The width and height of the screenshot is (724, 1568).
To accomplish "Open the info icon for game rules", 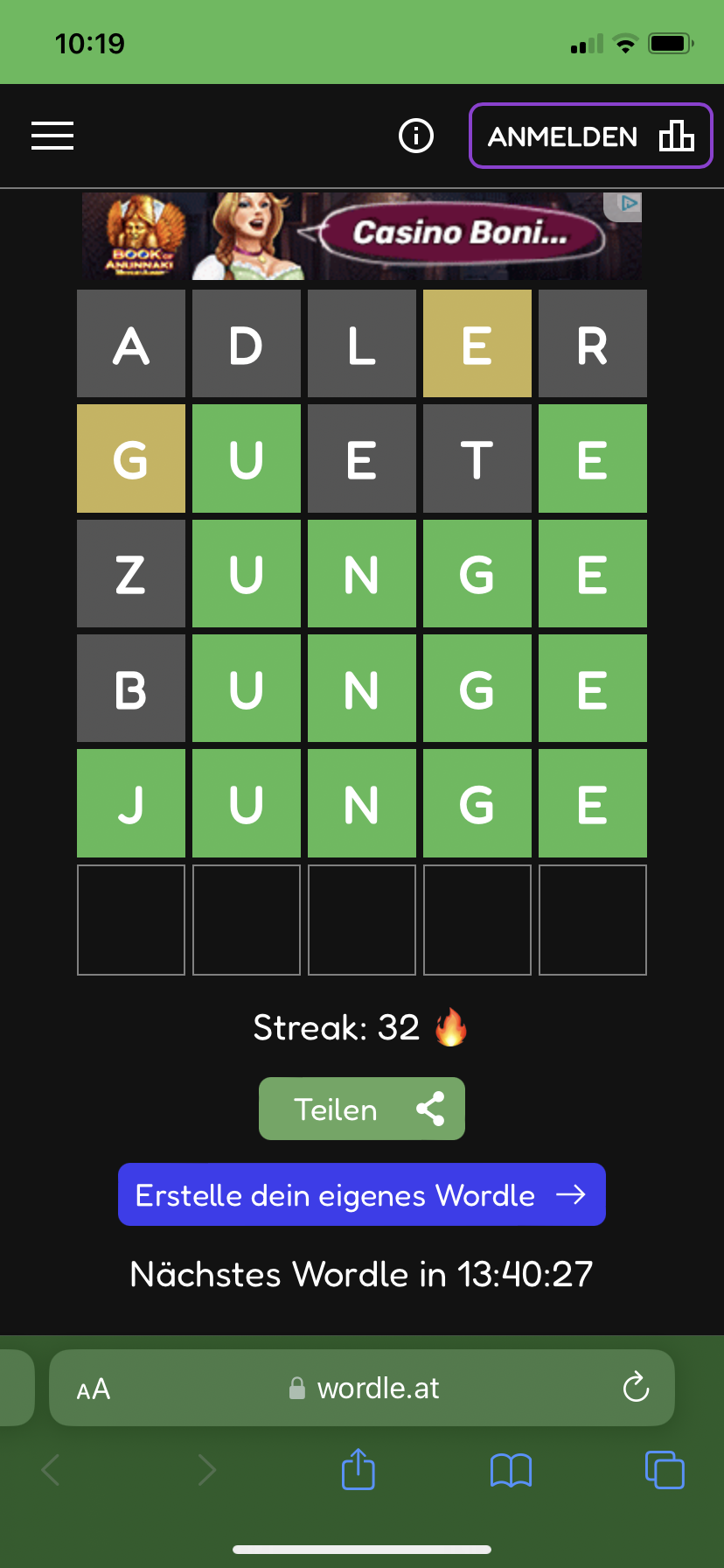I will coord(416,136).
